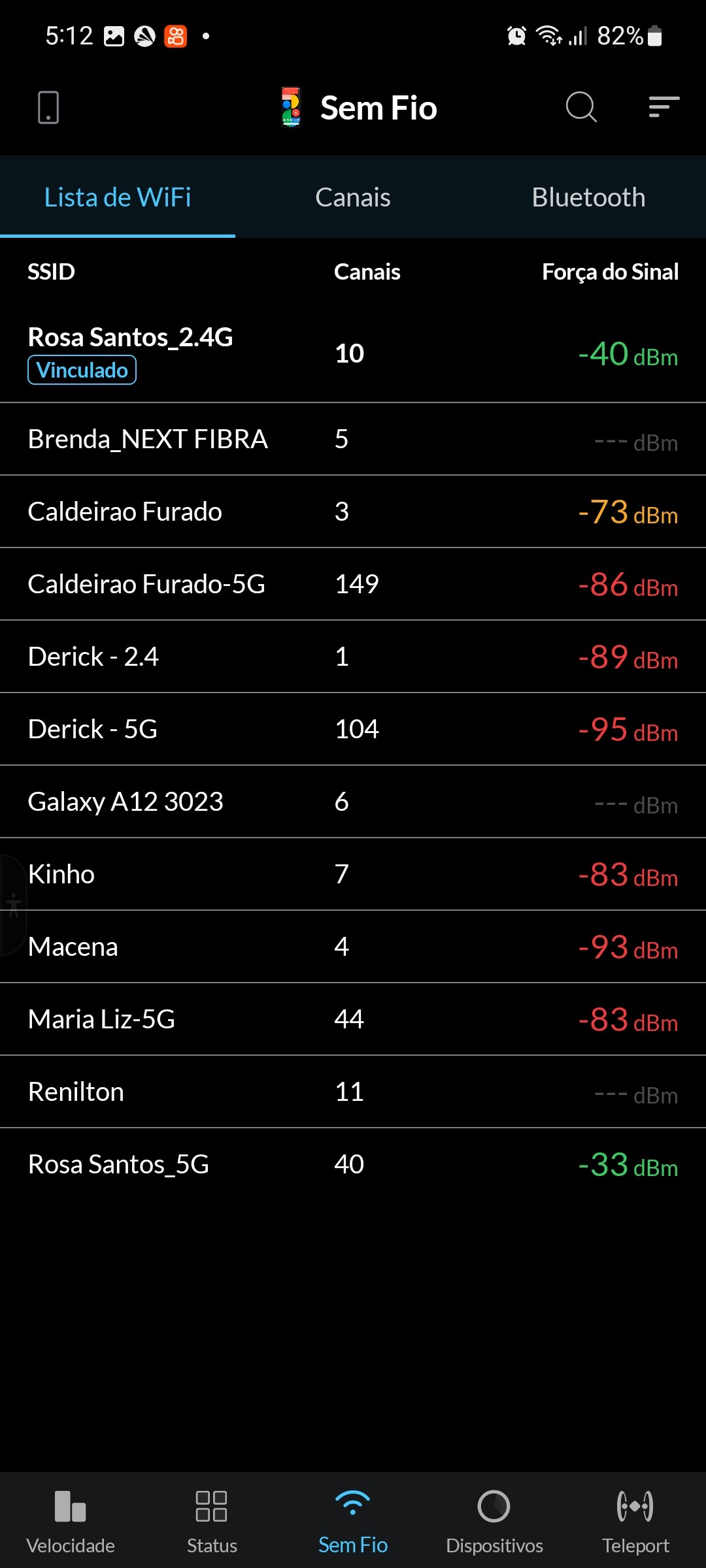Open the Renilton network row
This screenshot has width=706, height=1568.
[353, 1092]
